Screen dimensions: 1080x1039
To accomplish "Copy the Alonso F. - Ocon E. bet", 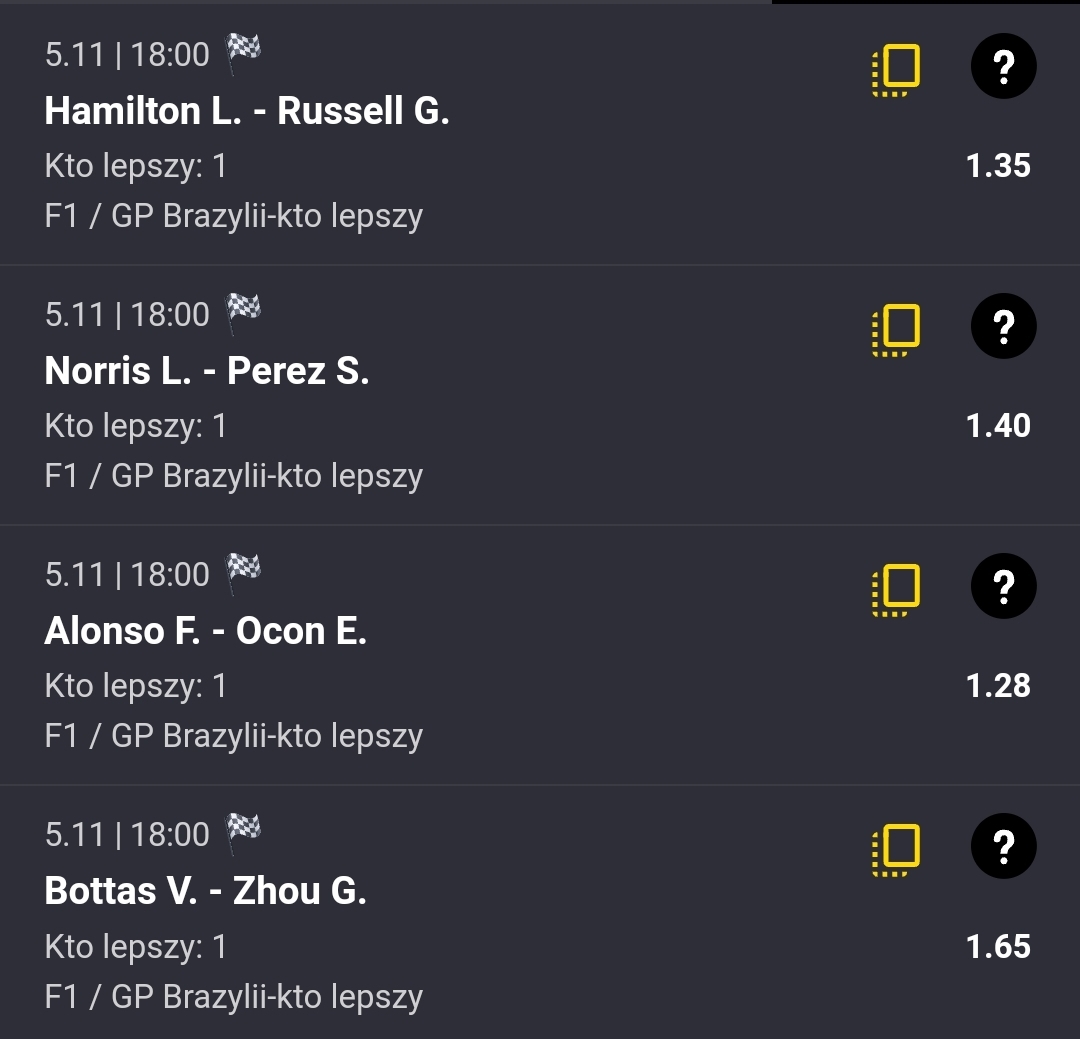I will tap(896, 589).
